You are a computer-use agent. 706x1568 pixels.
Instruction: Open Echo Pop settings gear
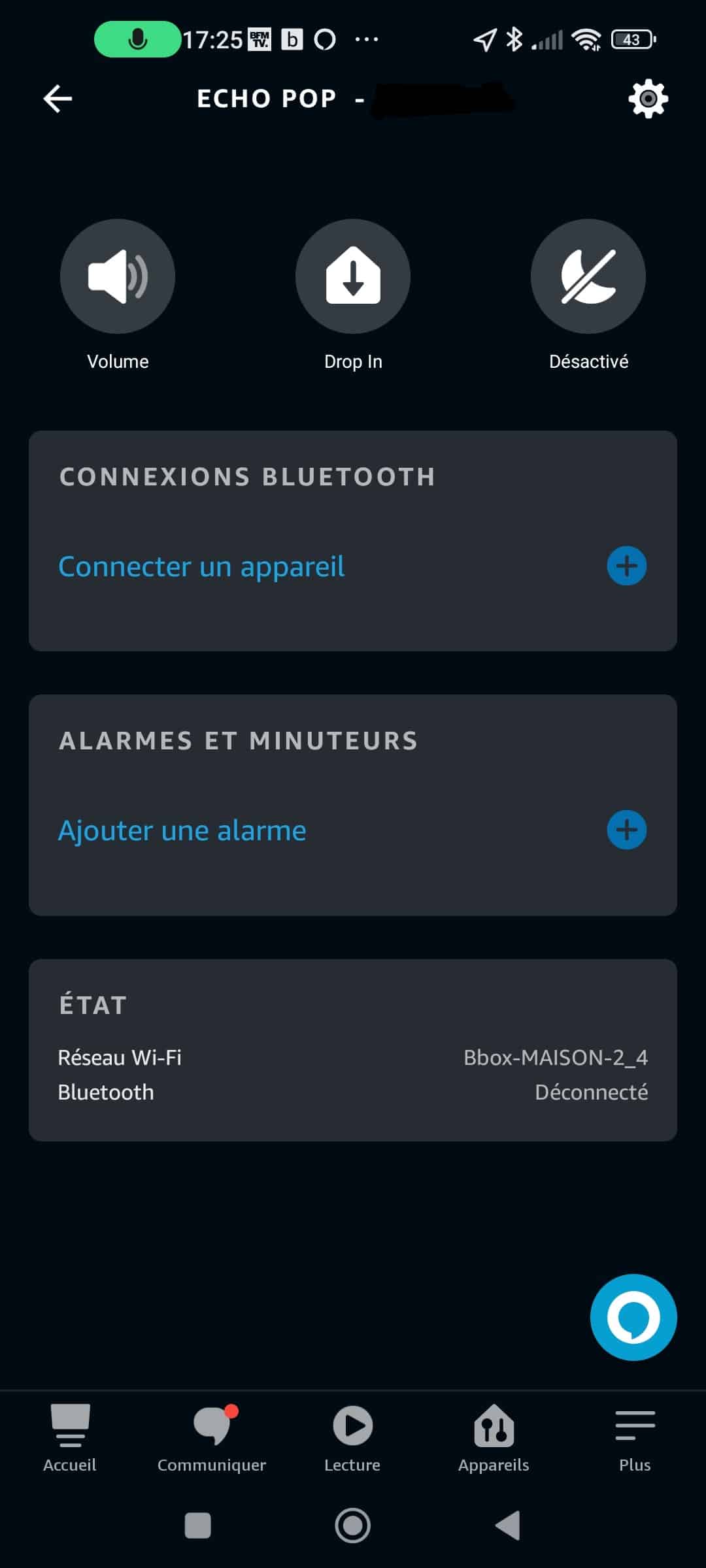point(648,99)
